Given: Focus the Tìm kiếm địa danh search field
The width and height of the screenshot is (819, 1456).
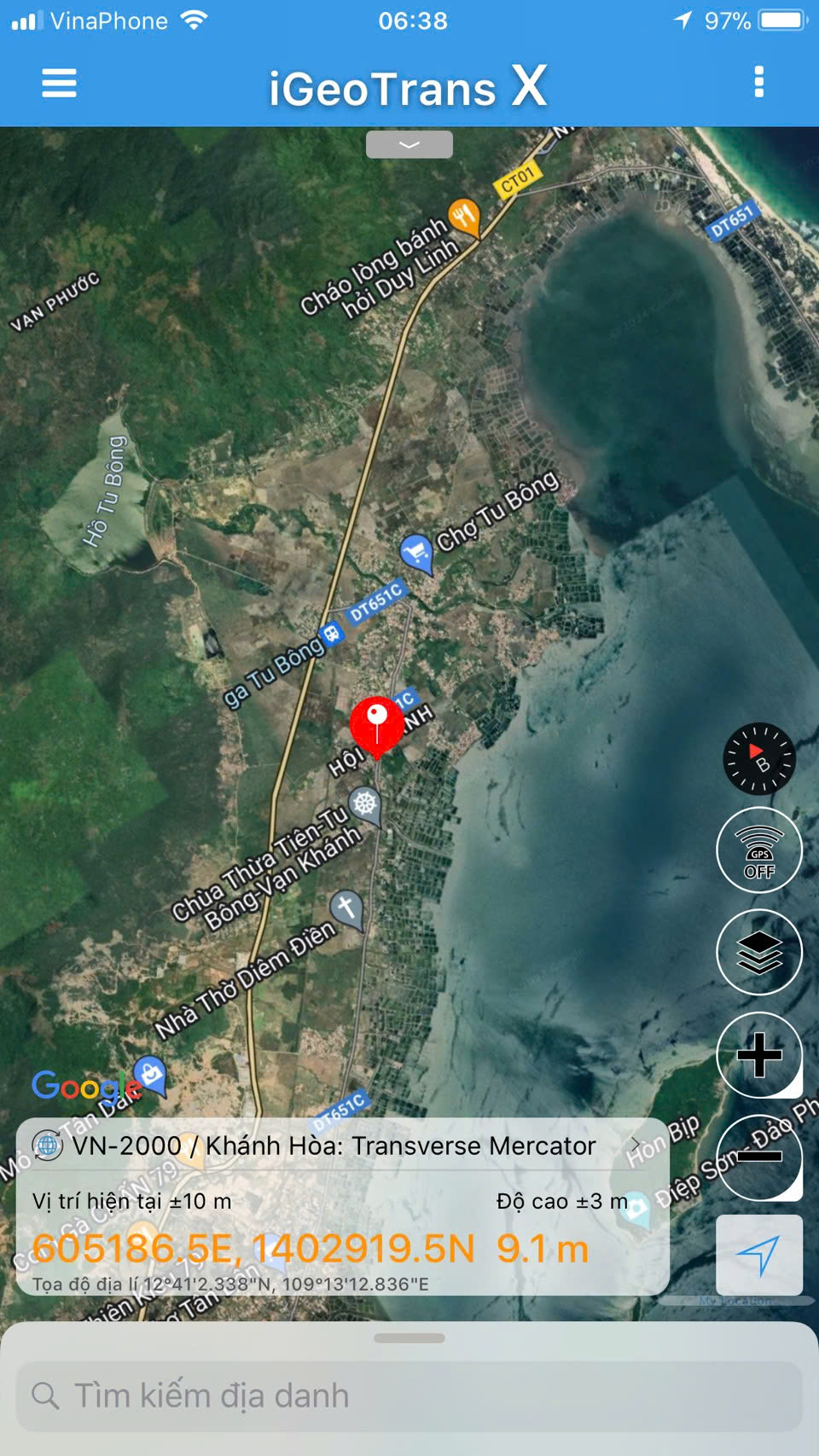Looking at the screenshot, I should (x=409, y=1396).
